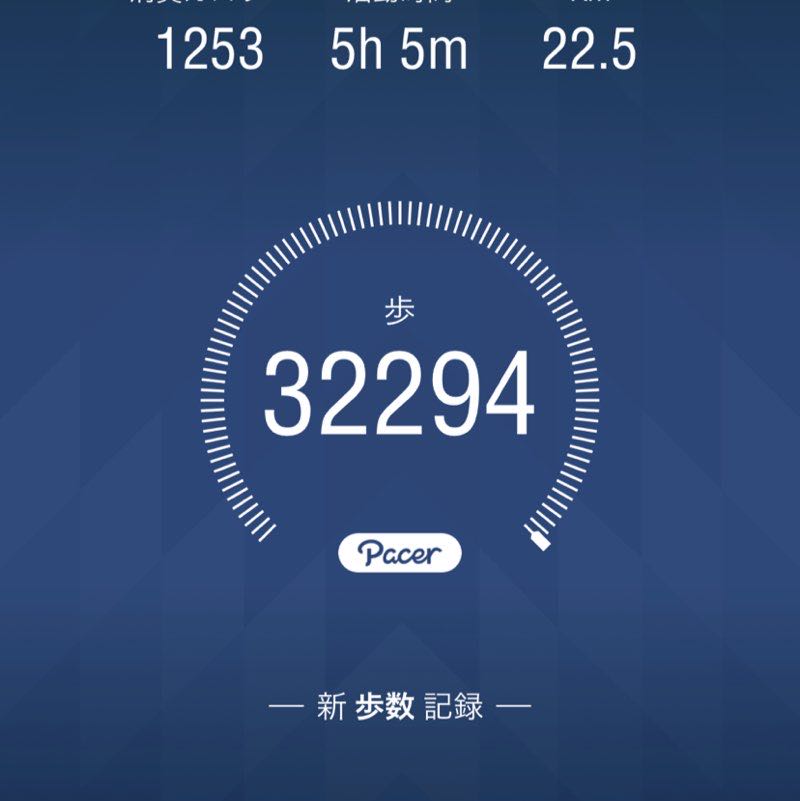Expand the calorie stat for breakdown

coord(212,47)
